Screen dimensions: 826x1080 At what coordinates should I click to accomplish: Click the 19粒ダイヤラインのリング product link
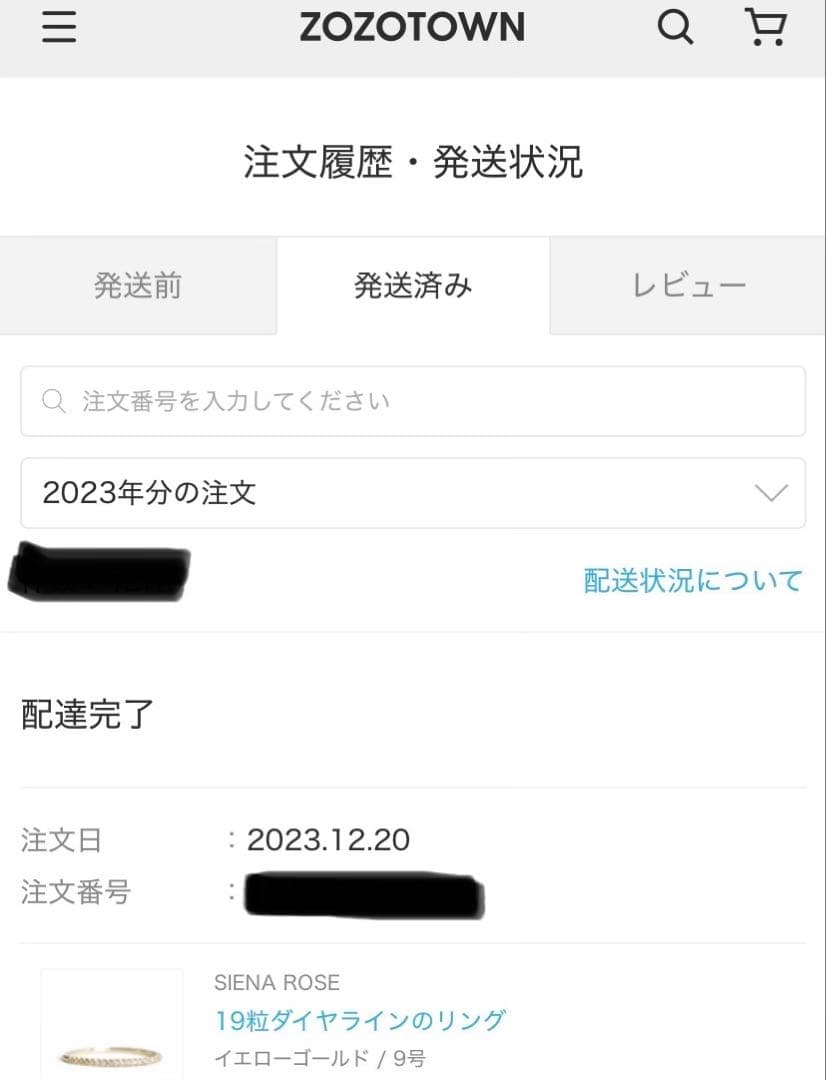click(x=360, y=1021)
